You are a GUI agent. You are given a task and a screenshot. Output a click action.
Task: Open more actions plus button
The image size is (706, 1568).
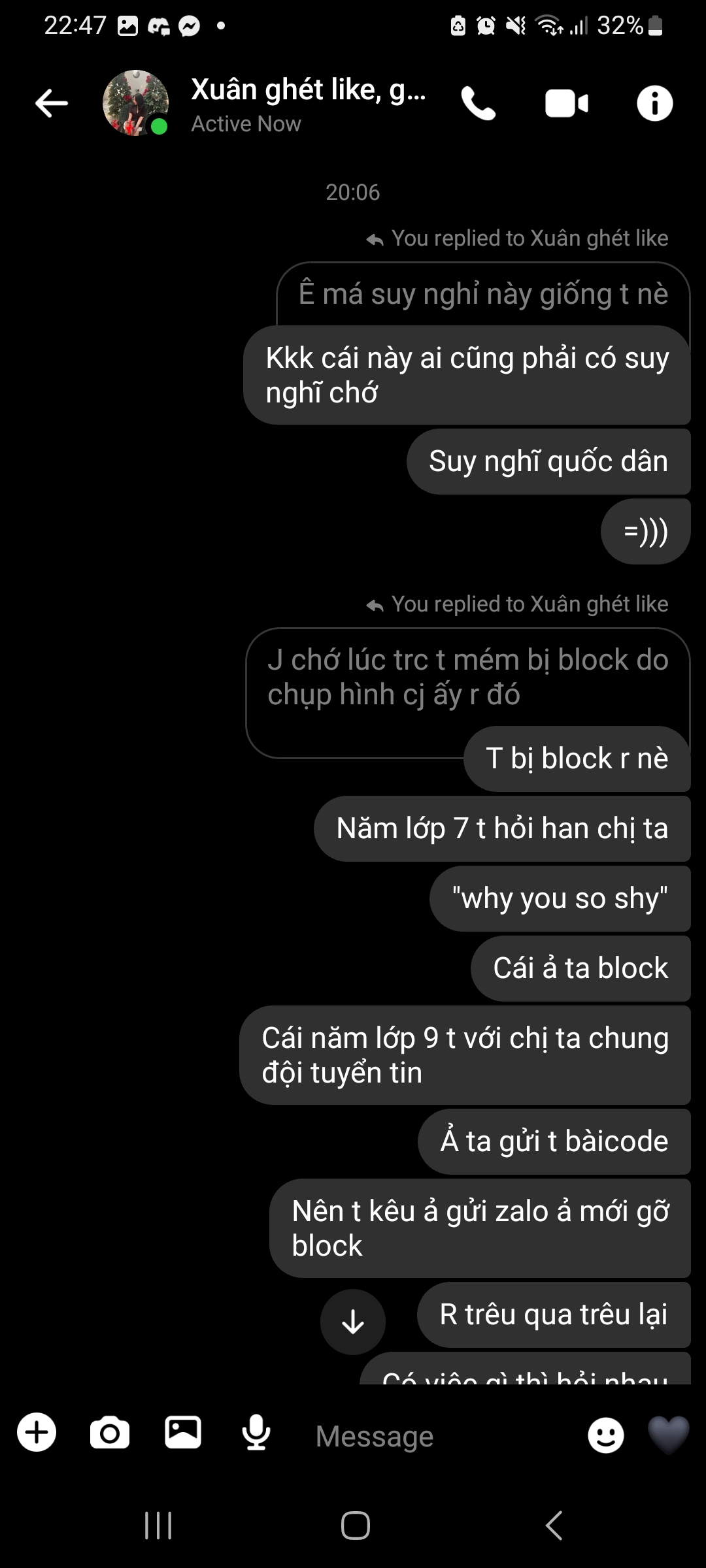tap(37, 1432)
